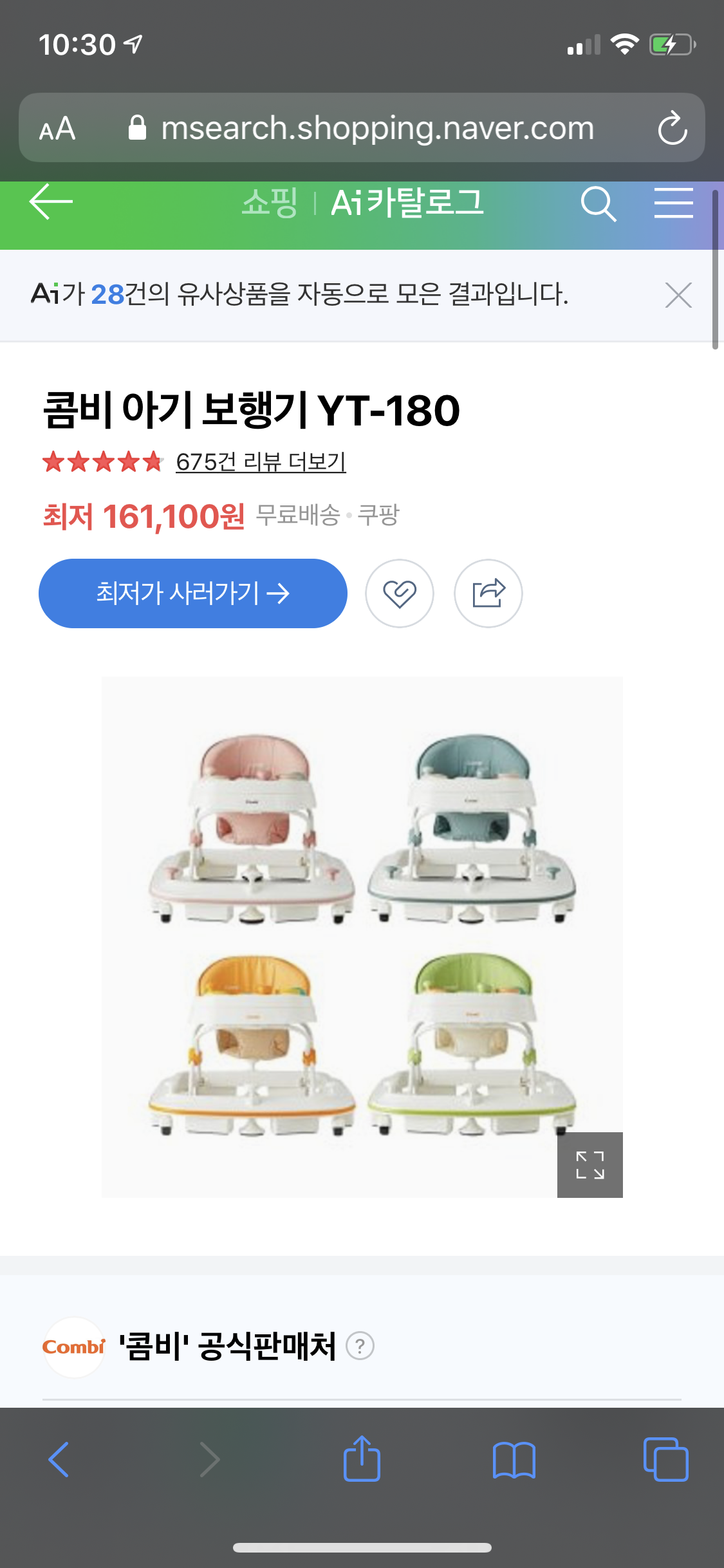The width and height of the screenshot is (724, 1568).
Task: Add product to wishlist with heart icon
Action: [400, 593]
